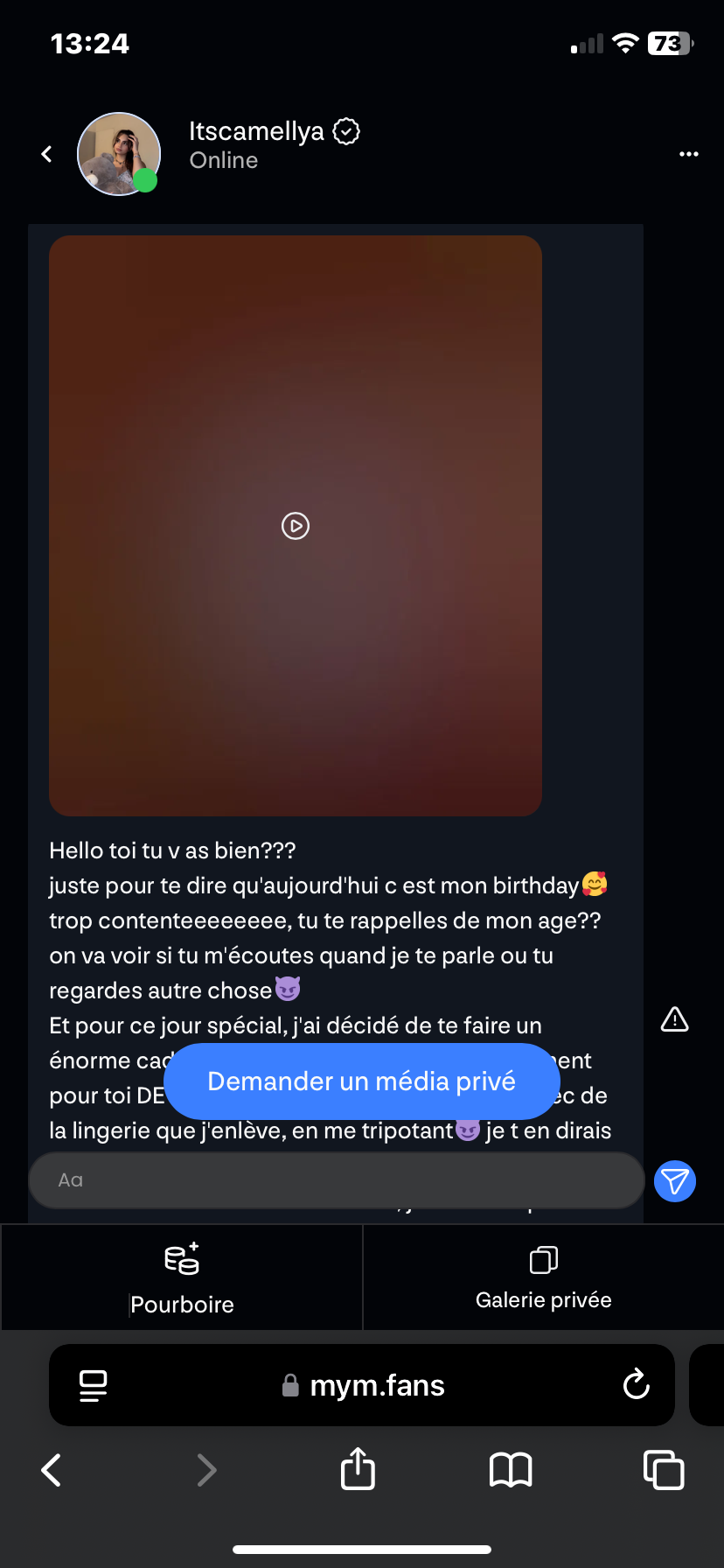This screenshot has height=1568, width=724.
Task: Report the message with the warning icon
Action: click(x=675, y=1019)
